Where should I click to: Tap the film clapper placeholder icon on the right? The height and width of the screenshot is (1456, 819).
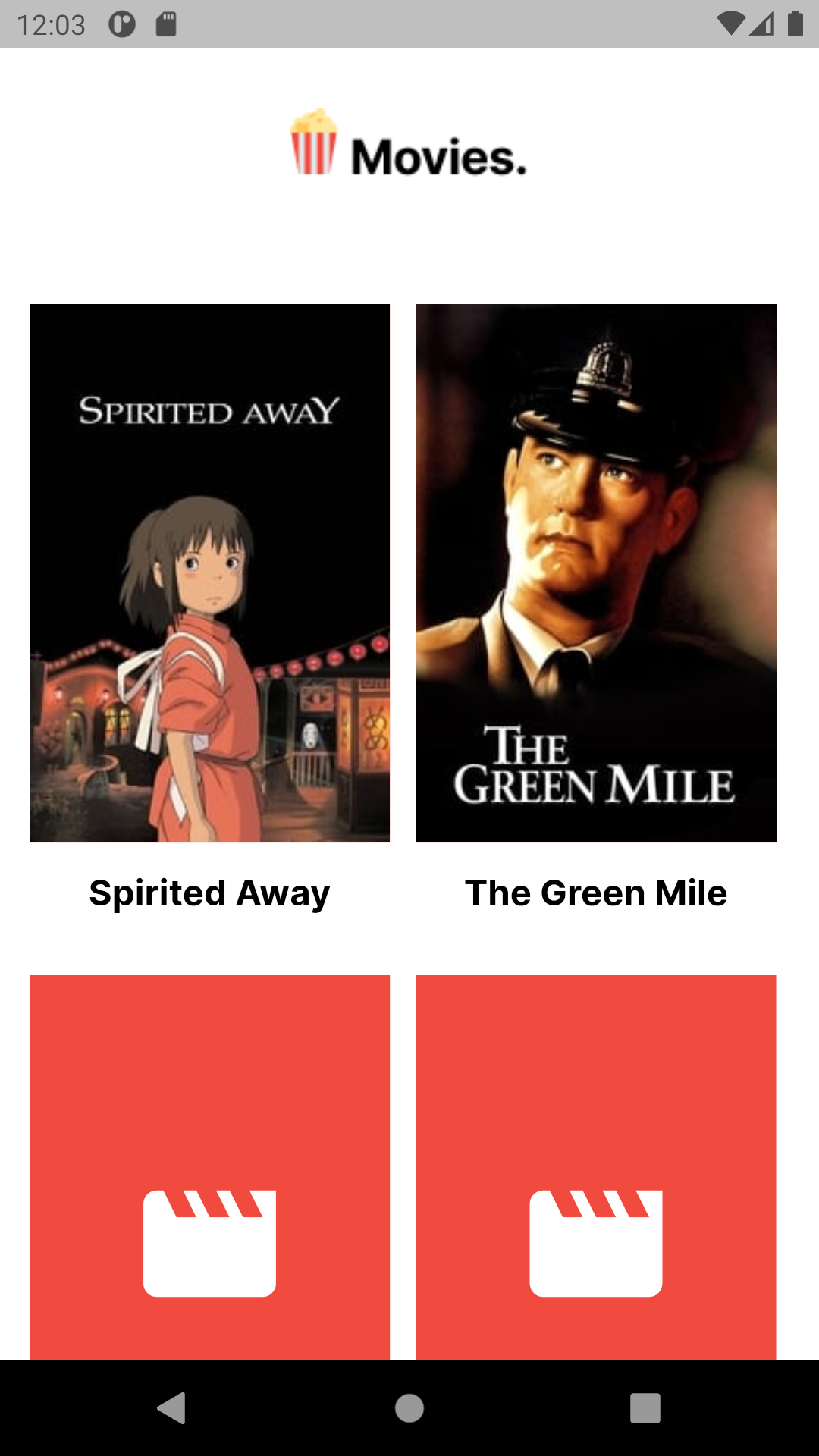(596, 1244)
